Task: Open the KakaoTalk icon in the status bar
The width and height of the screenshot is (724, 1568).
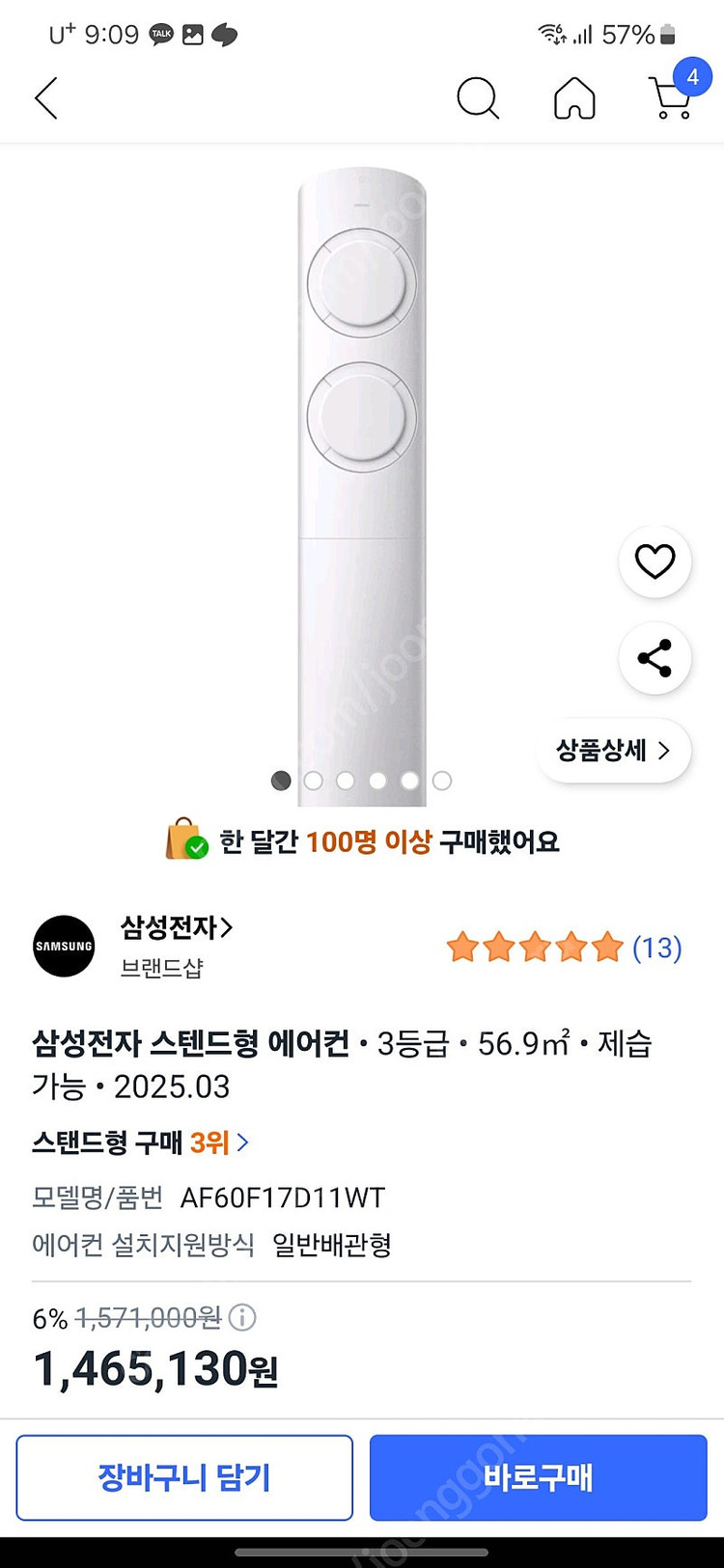Action: (161, 32)
